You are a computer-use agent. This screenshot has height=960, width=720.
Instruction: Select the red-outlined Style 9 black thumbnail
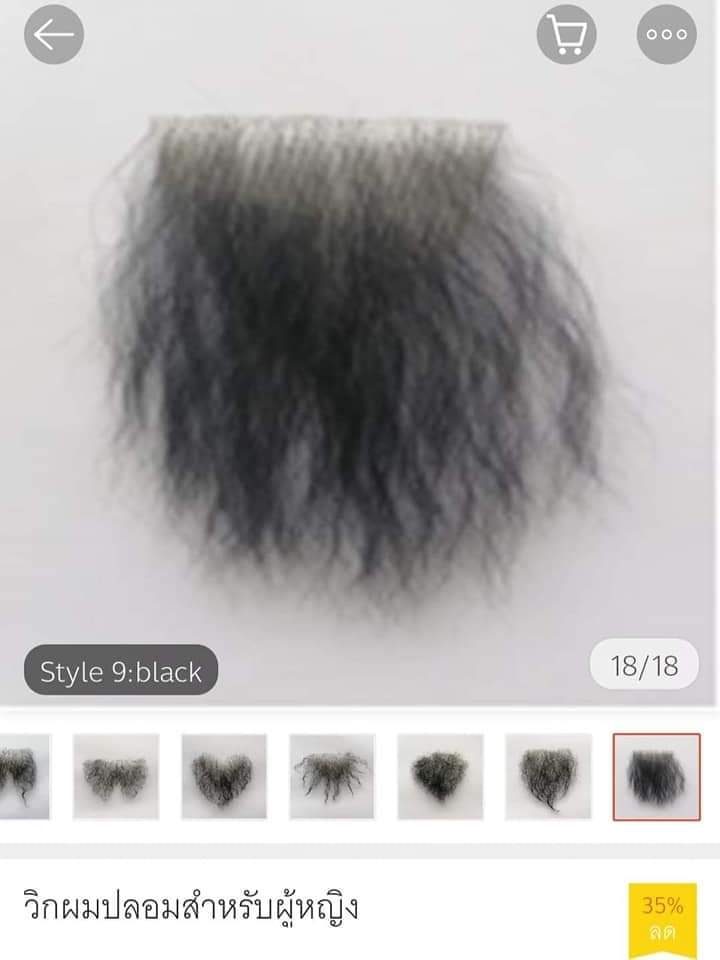tap(656, 777)
